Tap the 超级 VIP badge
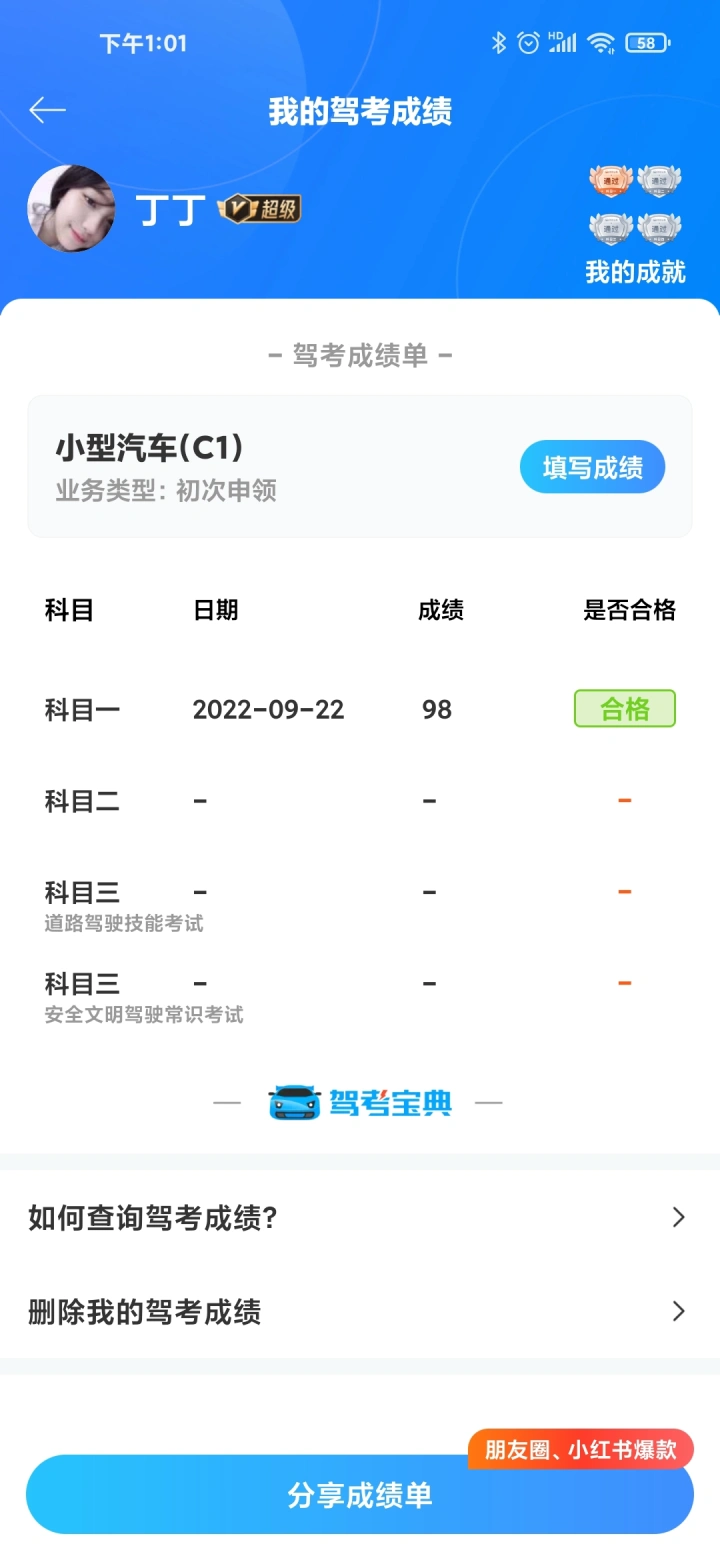Screen dimensions: 720x1560 pyautogui.click(x=259, y=209)
